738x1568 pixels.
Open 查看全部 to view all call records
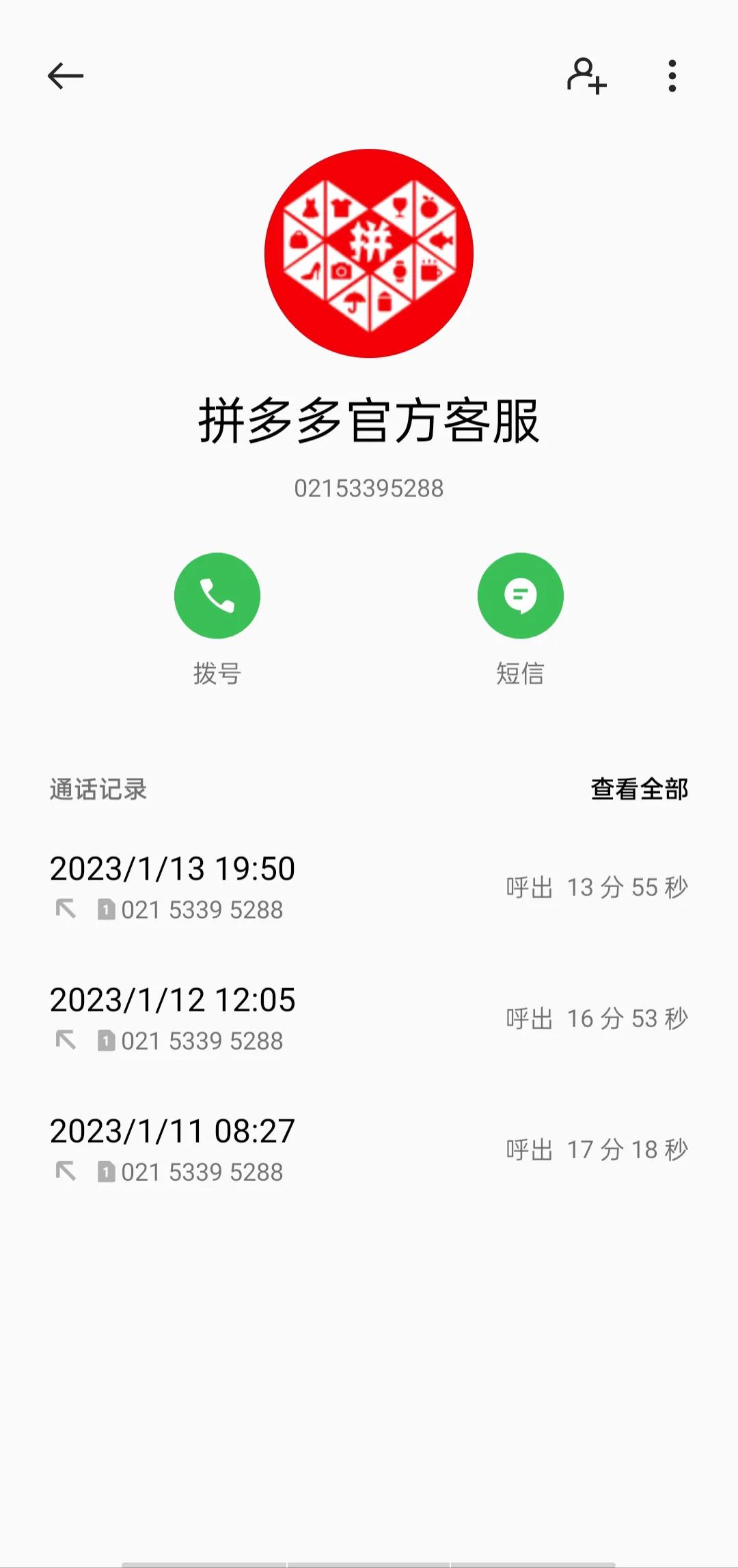638,789
